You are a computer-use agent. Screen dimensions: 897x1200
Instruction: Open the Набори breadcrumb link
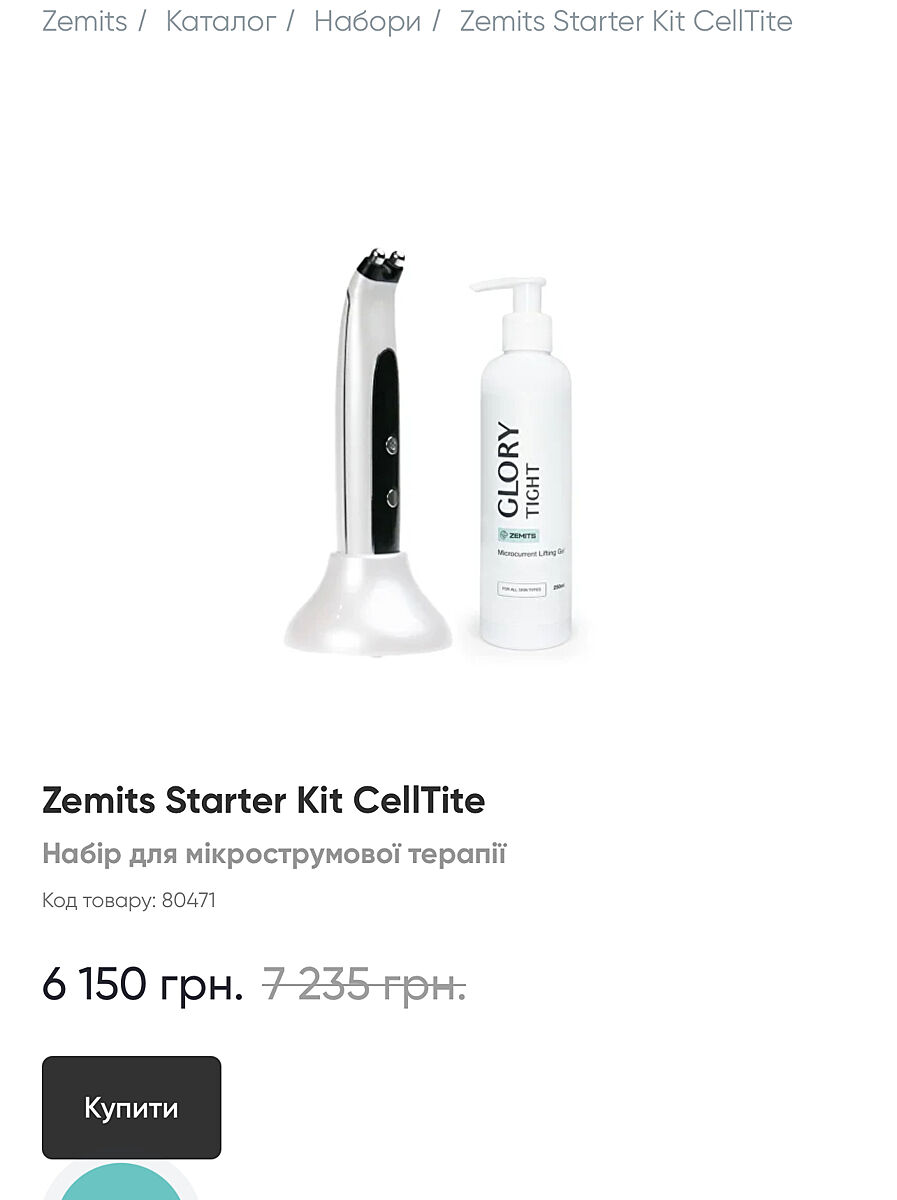click(x=367, y=21)
